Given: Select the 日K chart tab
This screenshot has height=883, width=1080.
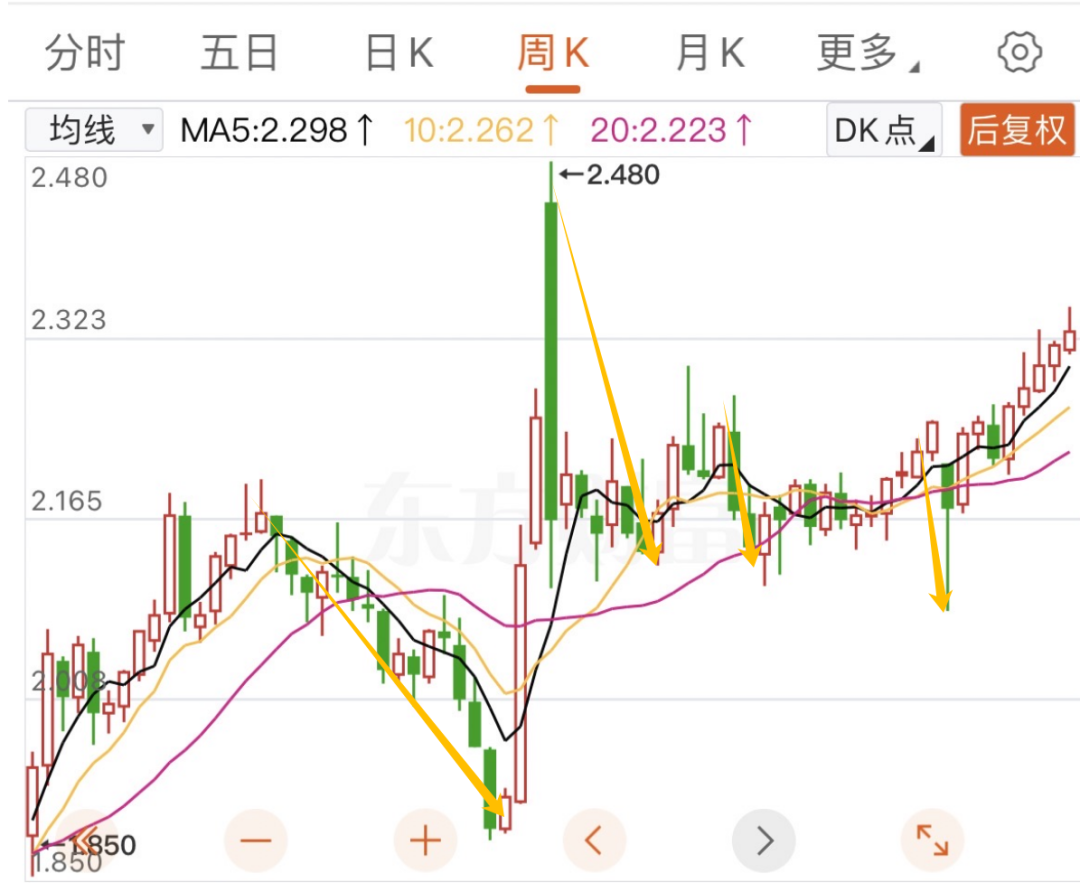Looking at the screenshot, I should [399, 53].
